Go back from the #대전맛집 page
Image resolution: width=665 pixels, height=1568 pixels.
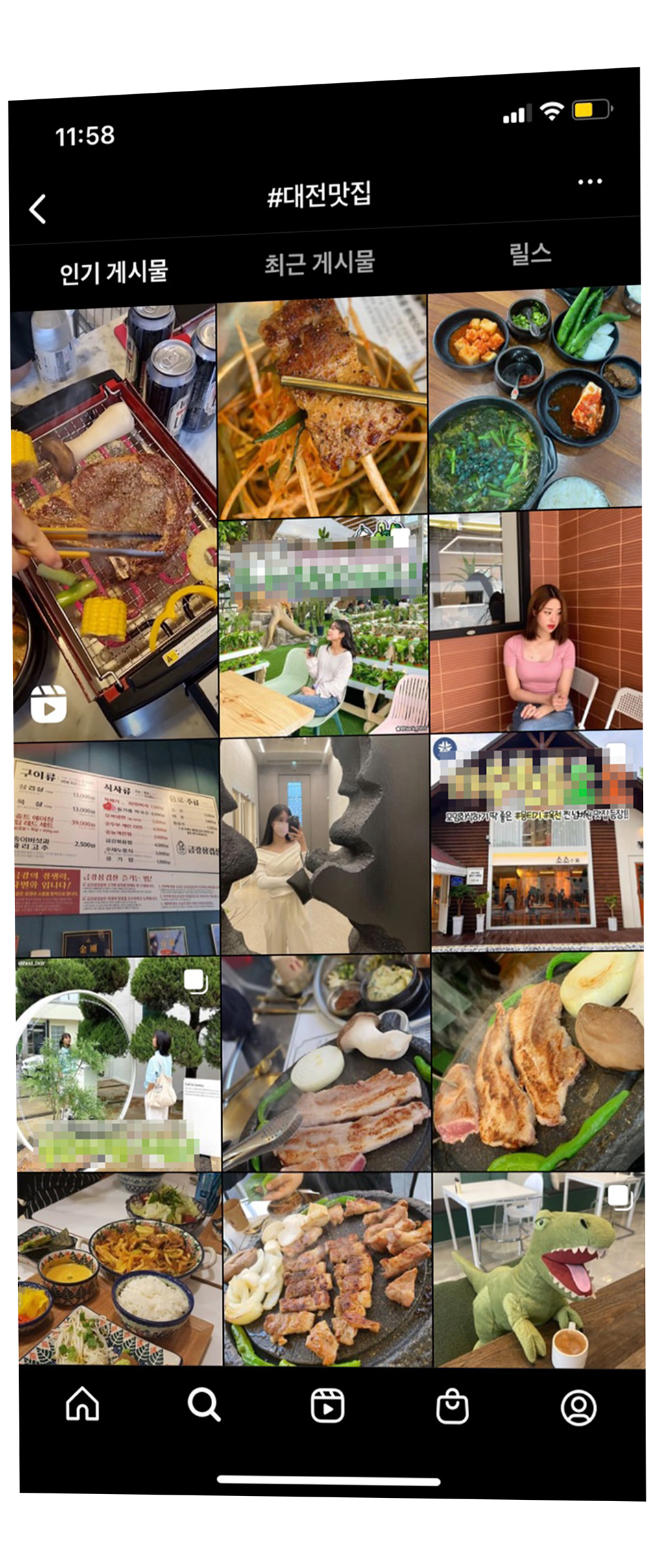(38, 209)
